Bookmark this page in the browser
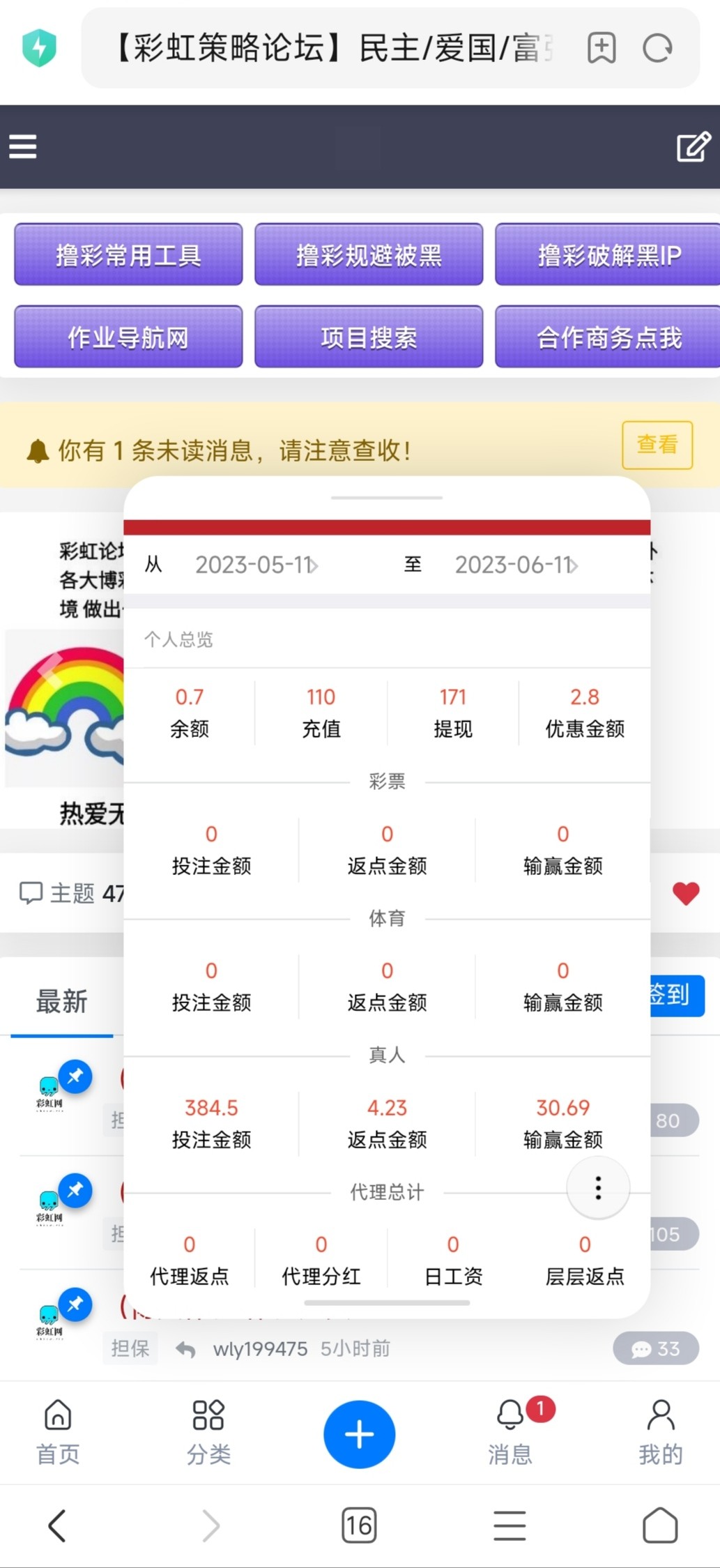Viewport: 720px width, 1568px height. (602, 48)
